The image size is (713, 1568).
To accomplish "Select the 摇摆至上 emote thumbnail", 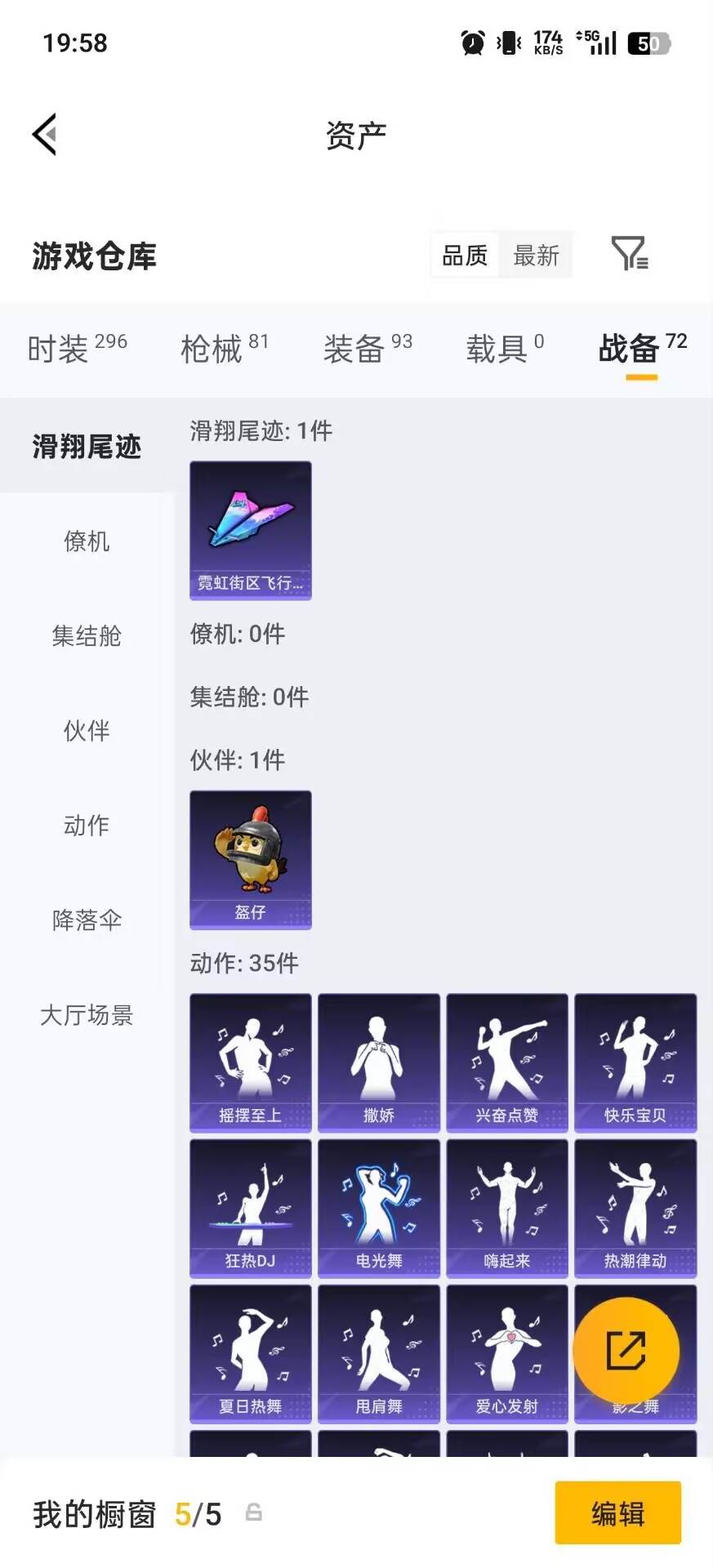I will 250,1062.
